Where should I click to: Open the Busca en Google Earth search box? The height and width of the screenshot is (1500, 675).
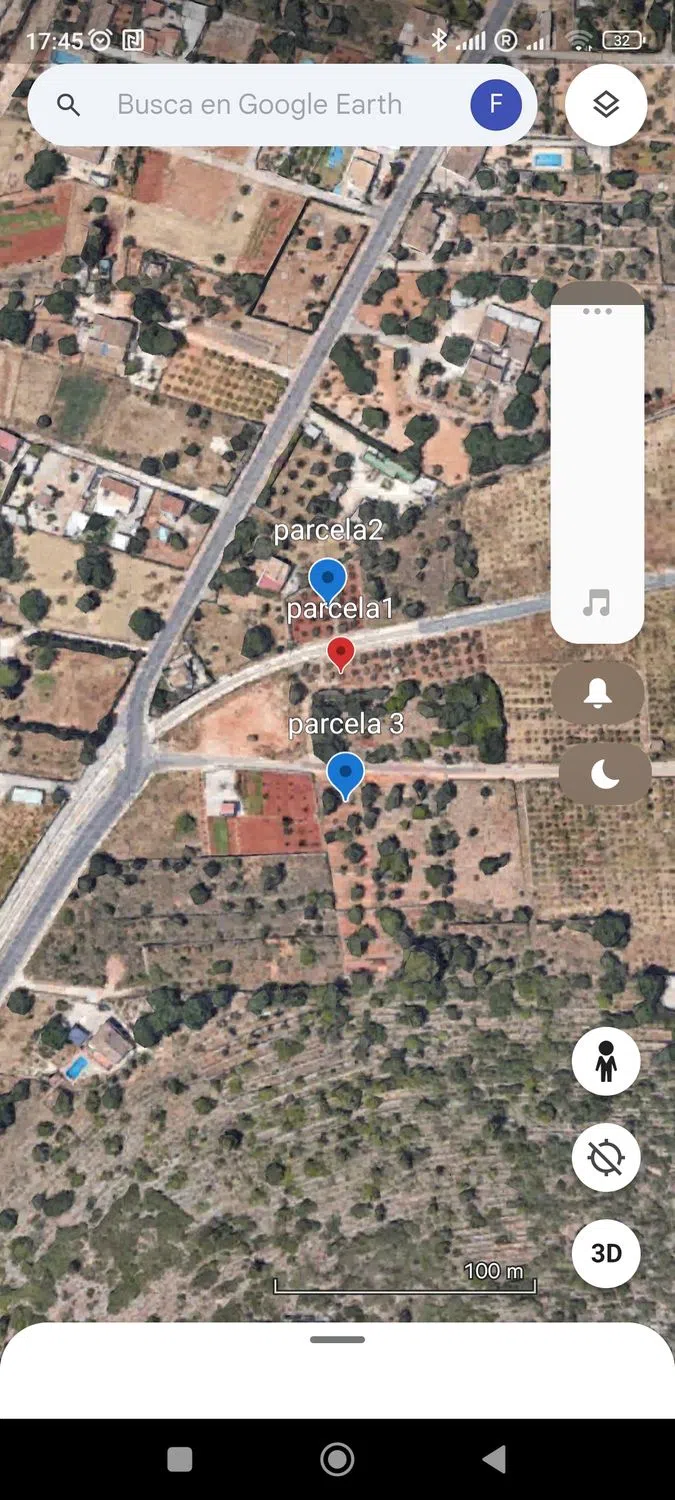[260, 105]
